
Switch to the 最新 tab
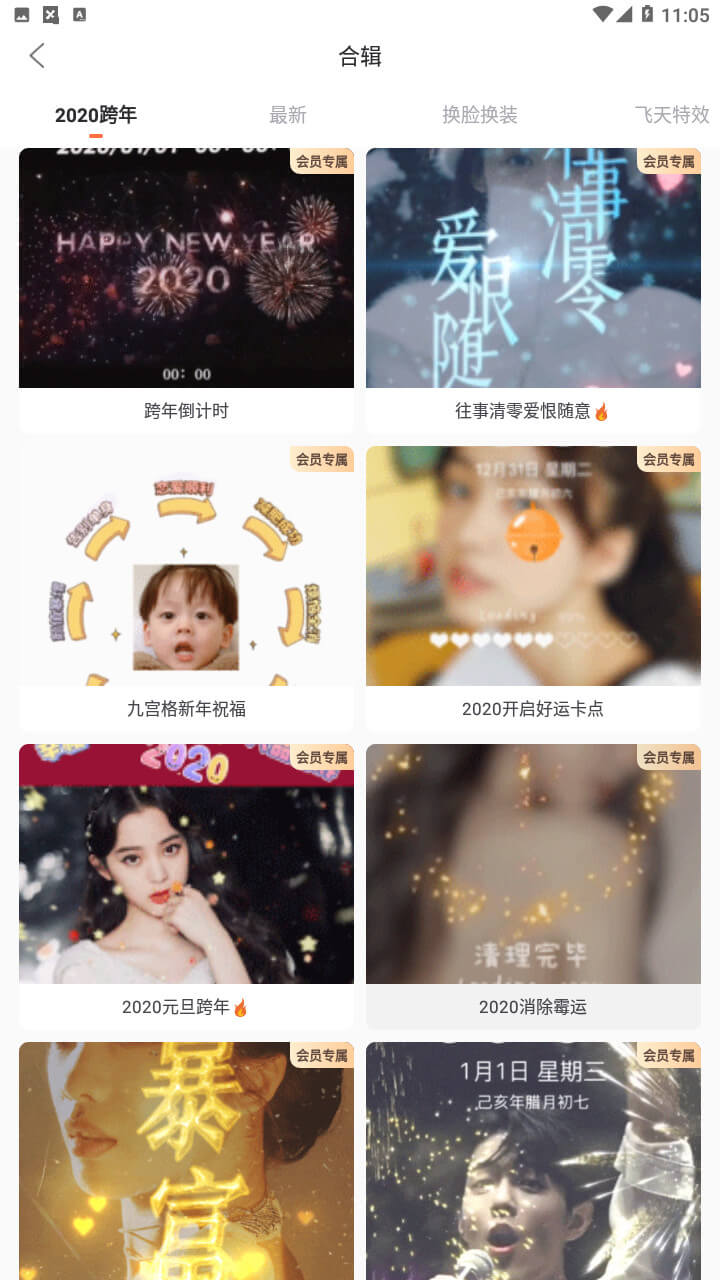click(287, 115)
